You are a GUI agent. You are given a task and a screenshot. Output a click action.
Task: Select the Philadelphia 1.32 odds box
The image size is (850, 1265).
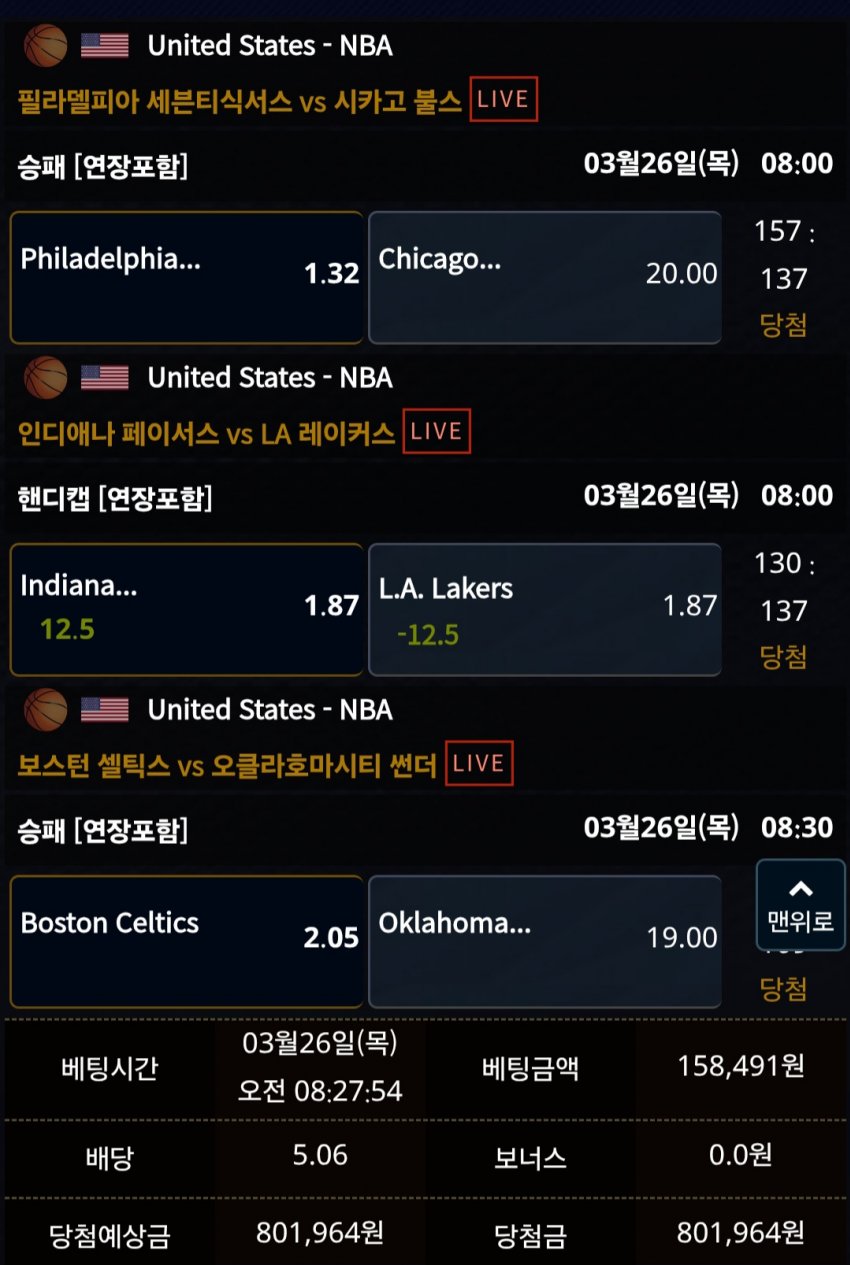[187, 277]
